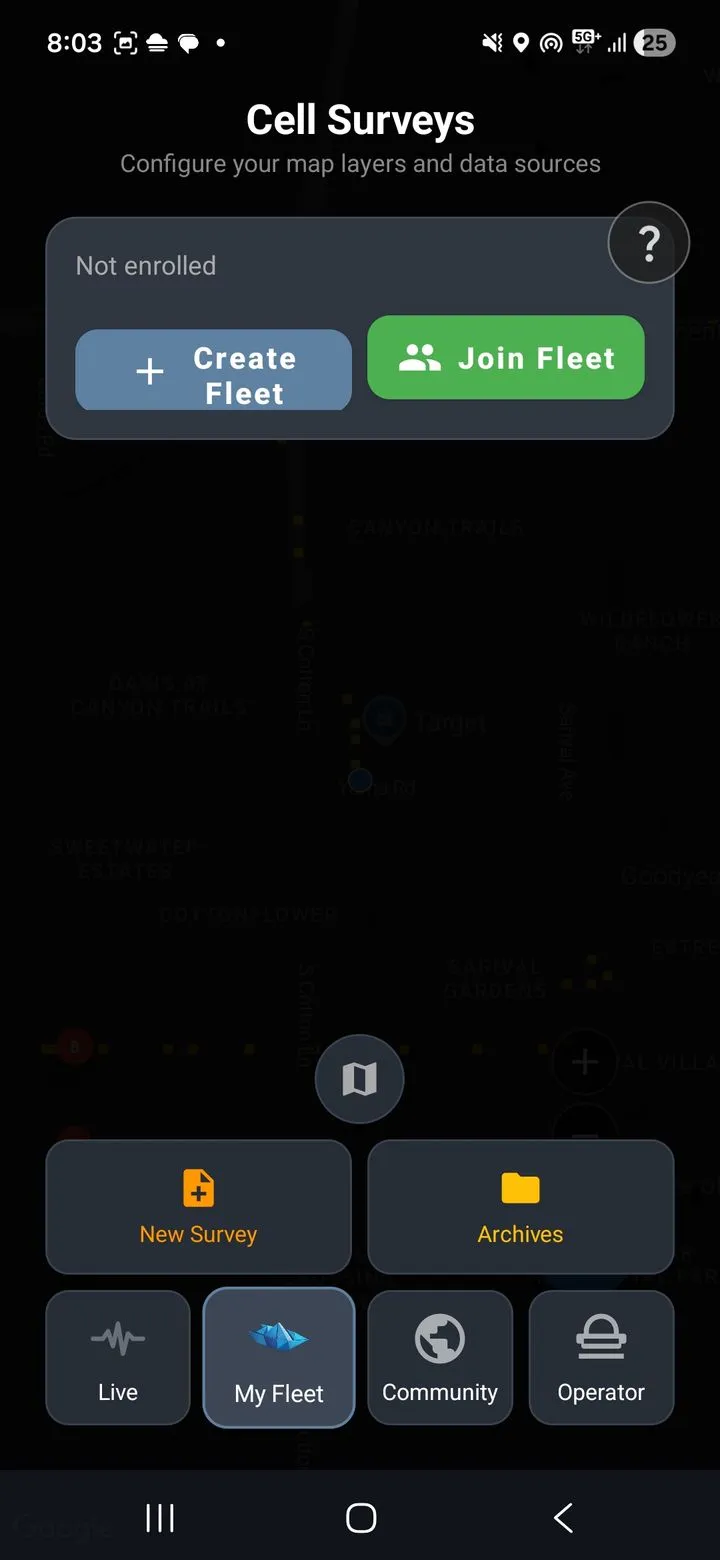Viewport: 720px width, 1560px height.
Task: Select the My Fleet tab
Action: click(279, 1357)
